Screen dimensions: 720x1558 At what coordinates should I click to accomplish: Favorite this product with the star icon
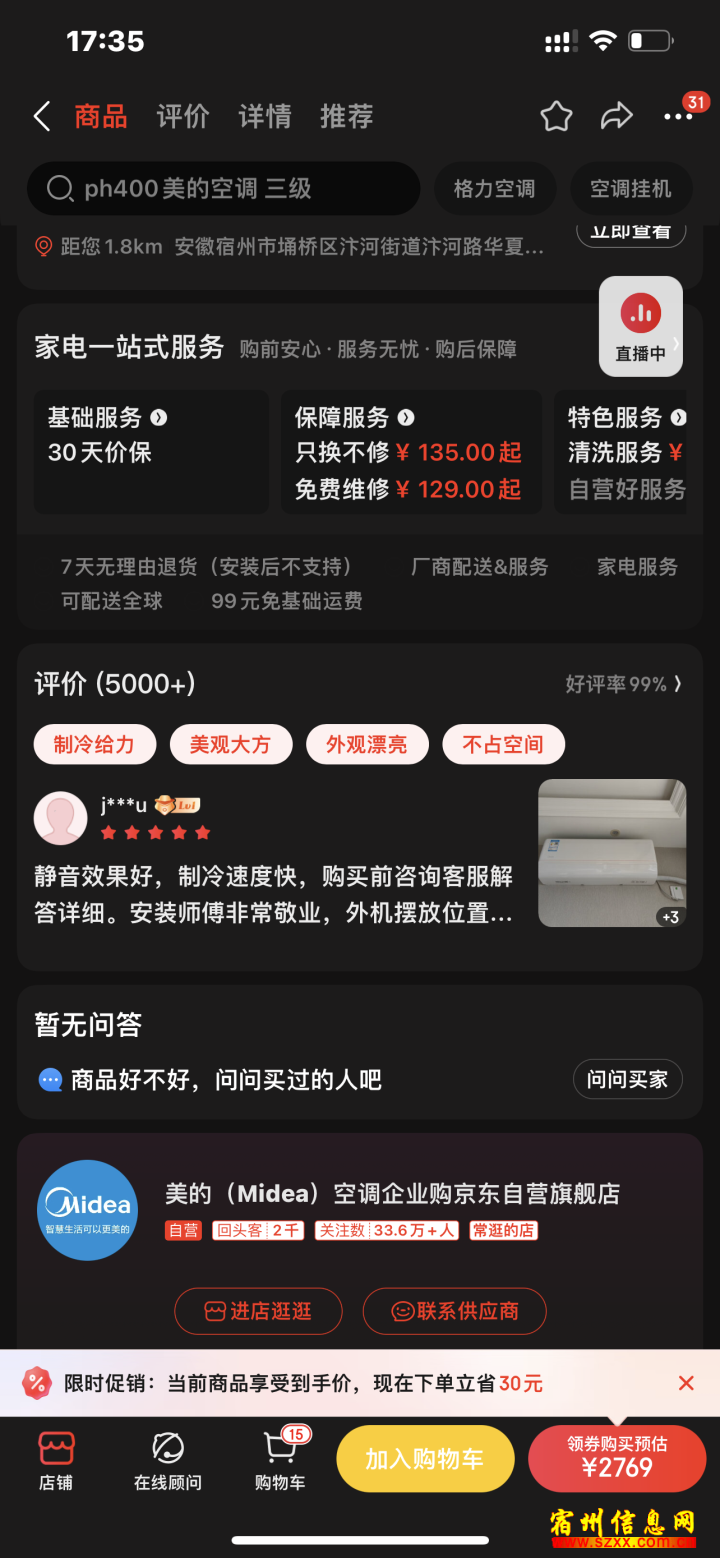tap(556, 117)
